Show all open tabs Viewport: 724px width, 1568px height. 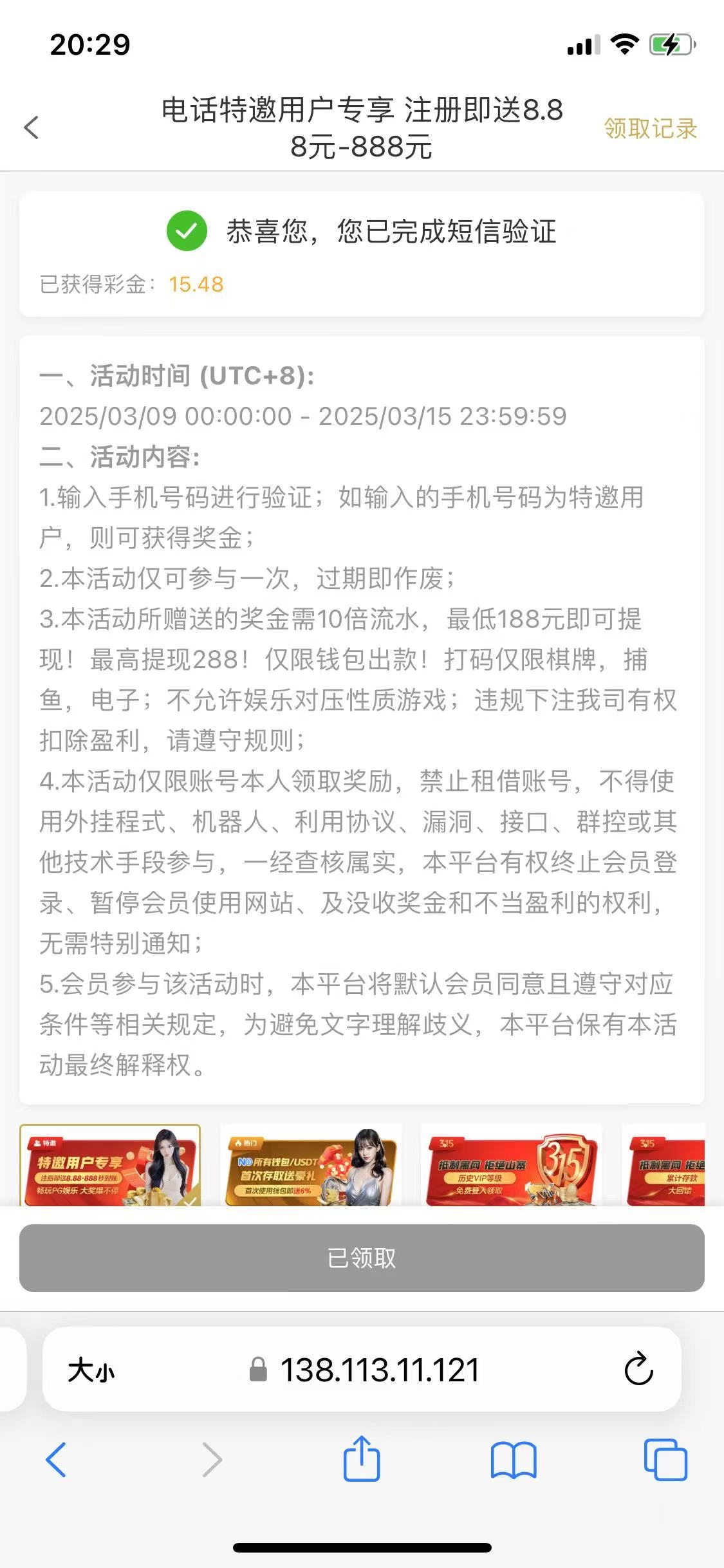pos(665,1460)
